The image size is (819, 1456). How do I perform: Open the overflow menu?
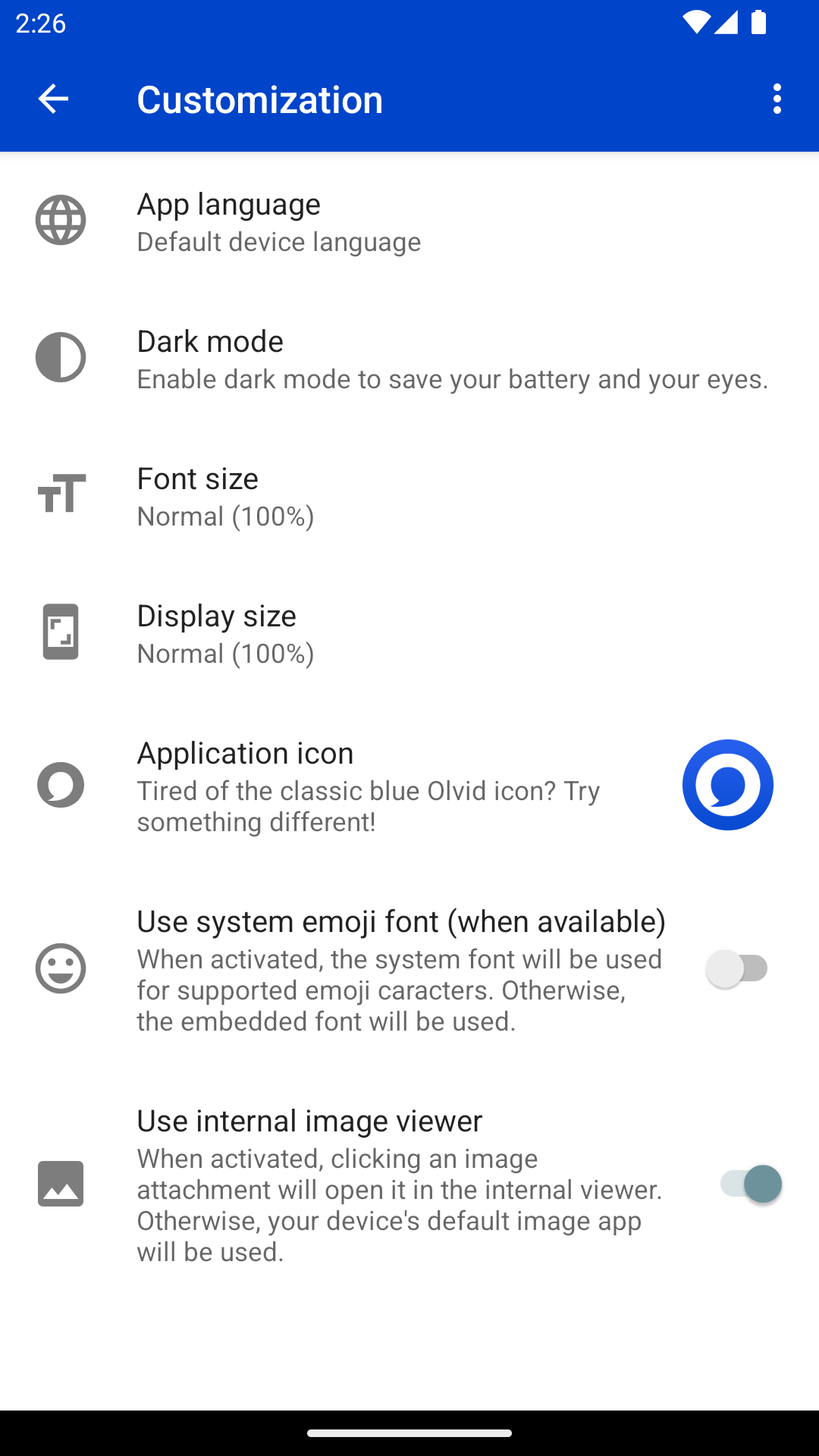click(777, 99)
